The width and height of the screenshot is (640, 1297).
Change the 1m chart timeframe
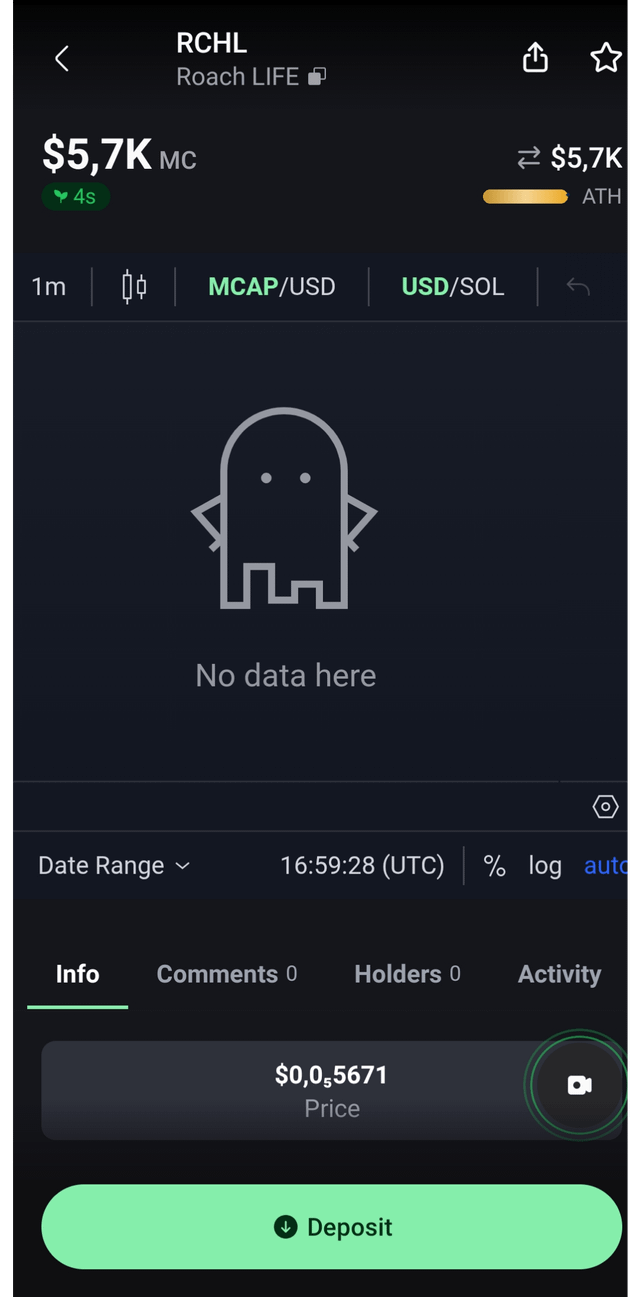tap(49, 287)
